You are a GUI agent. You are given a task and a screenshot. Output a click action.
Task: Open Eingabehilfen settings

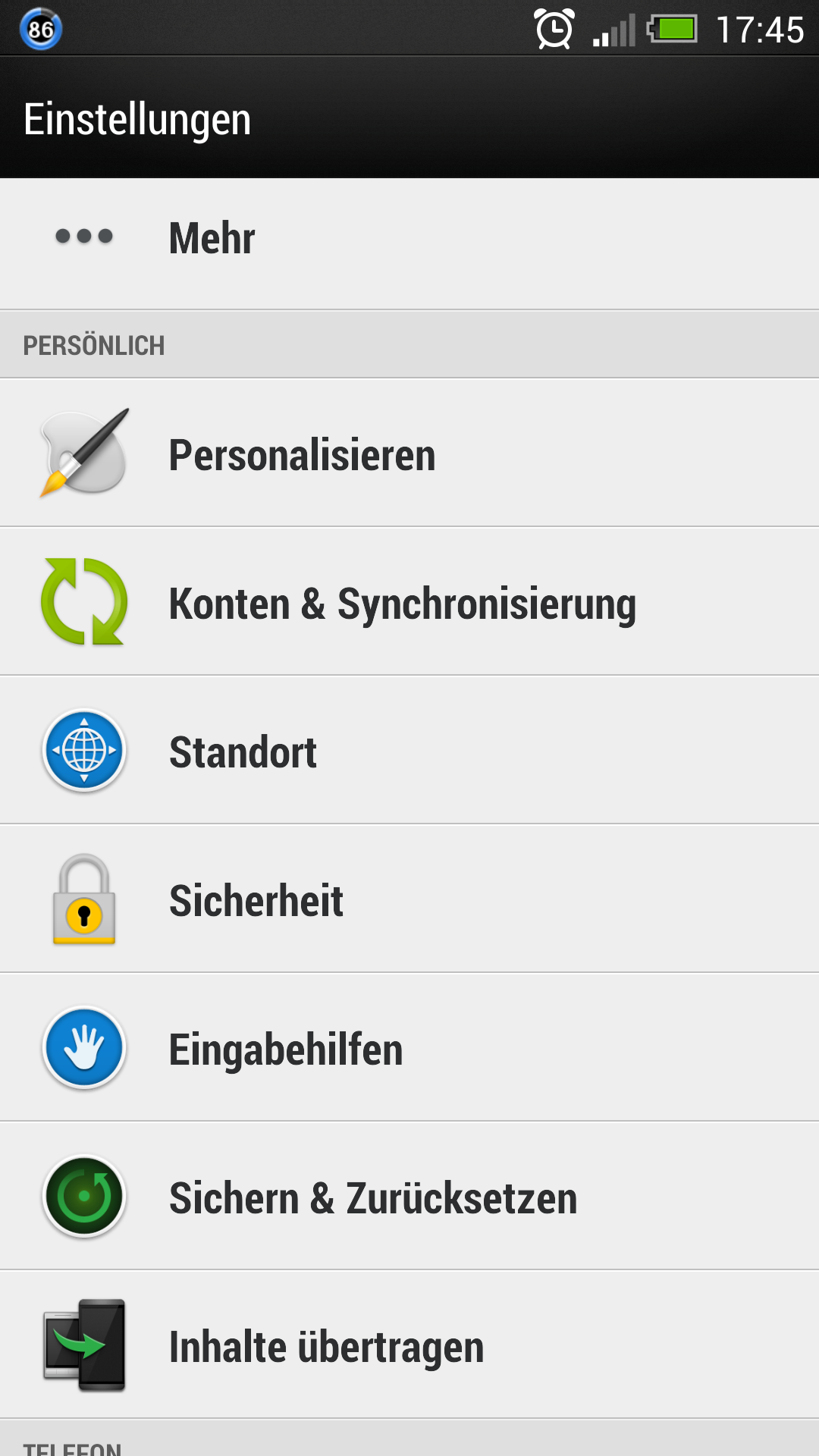click(409, 1047)
